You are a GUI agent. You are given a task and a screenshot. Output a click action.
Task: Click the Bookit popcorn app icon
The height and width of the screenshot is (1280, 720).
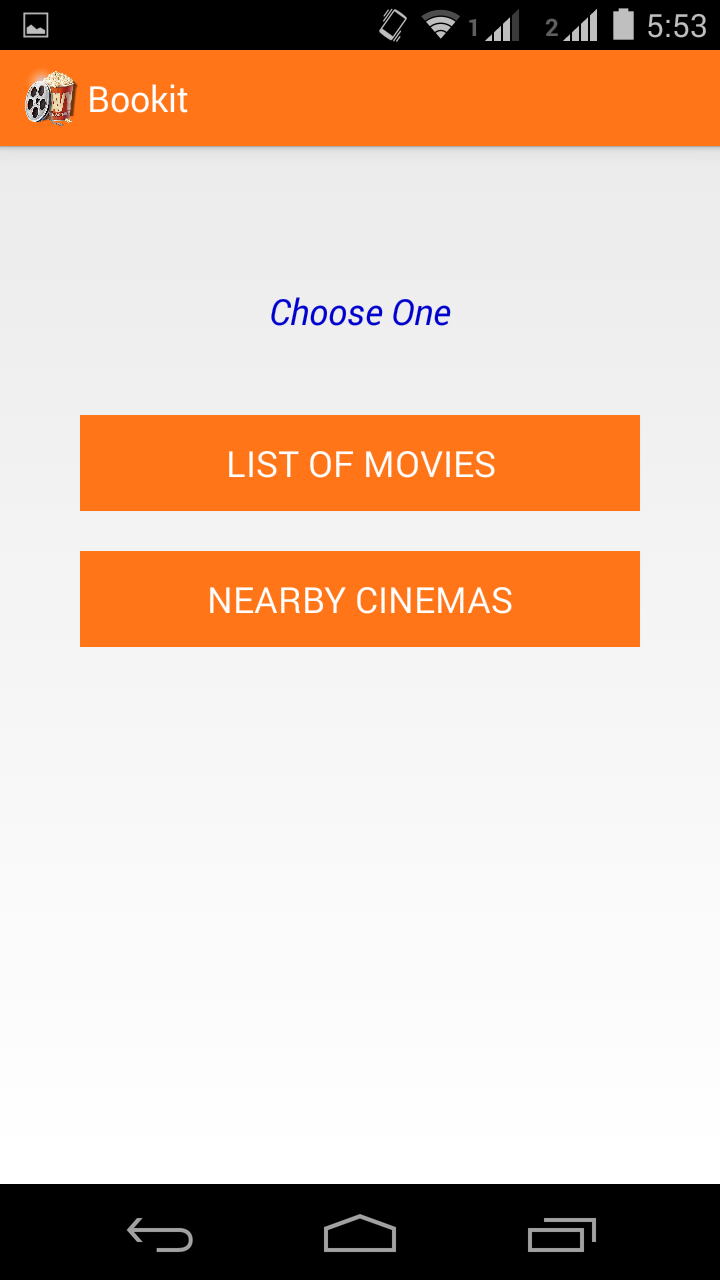click(48, 99)
